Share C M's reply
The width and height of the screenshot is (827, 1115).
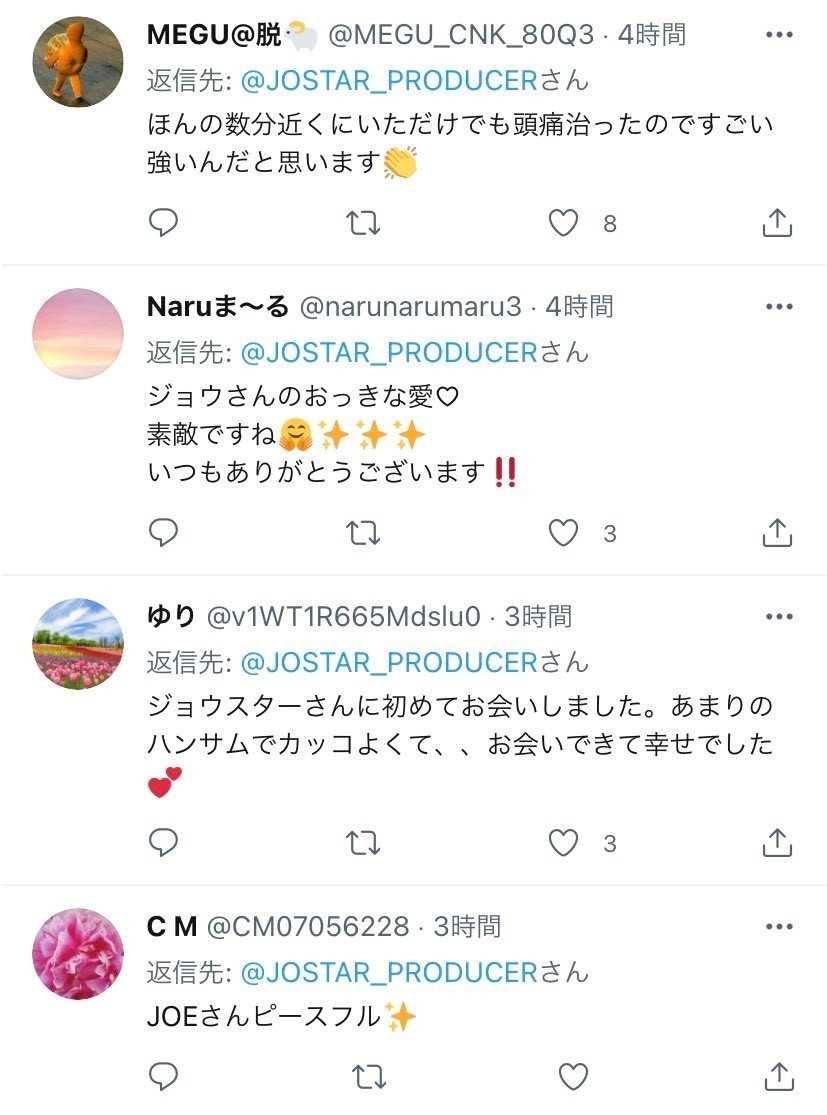coord(777,1076)
